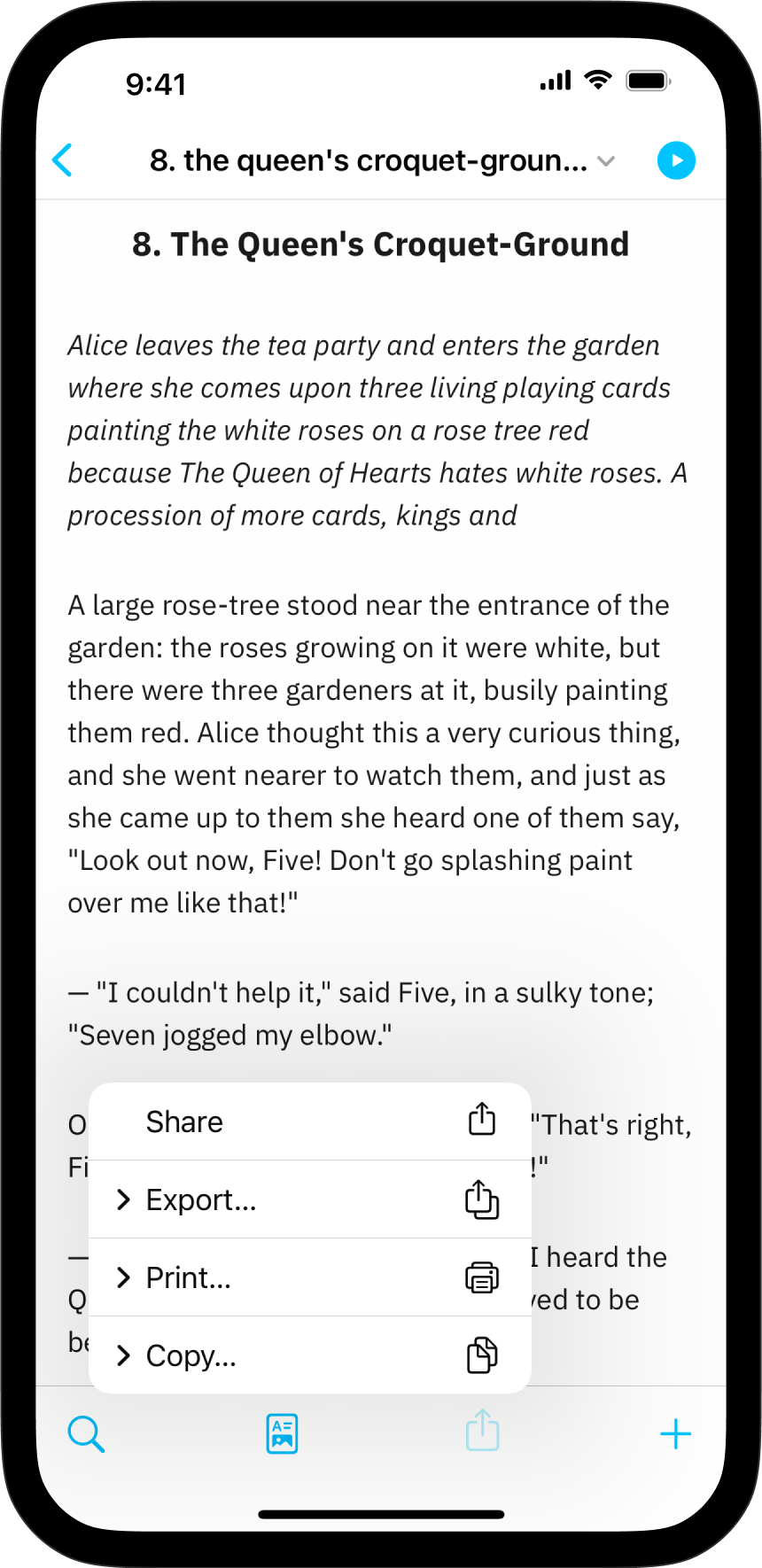
Task: Open search with the magnifier icon
Action: [x=86, y=1433]
